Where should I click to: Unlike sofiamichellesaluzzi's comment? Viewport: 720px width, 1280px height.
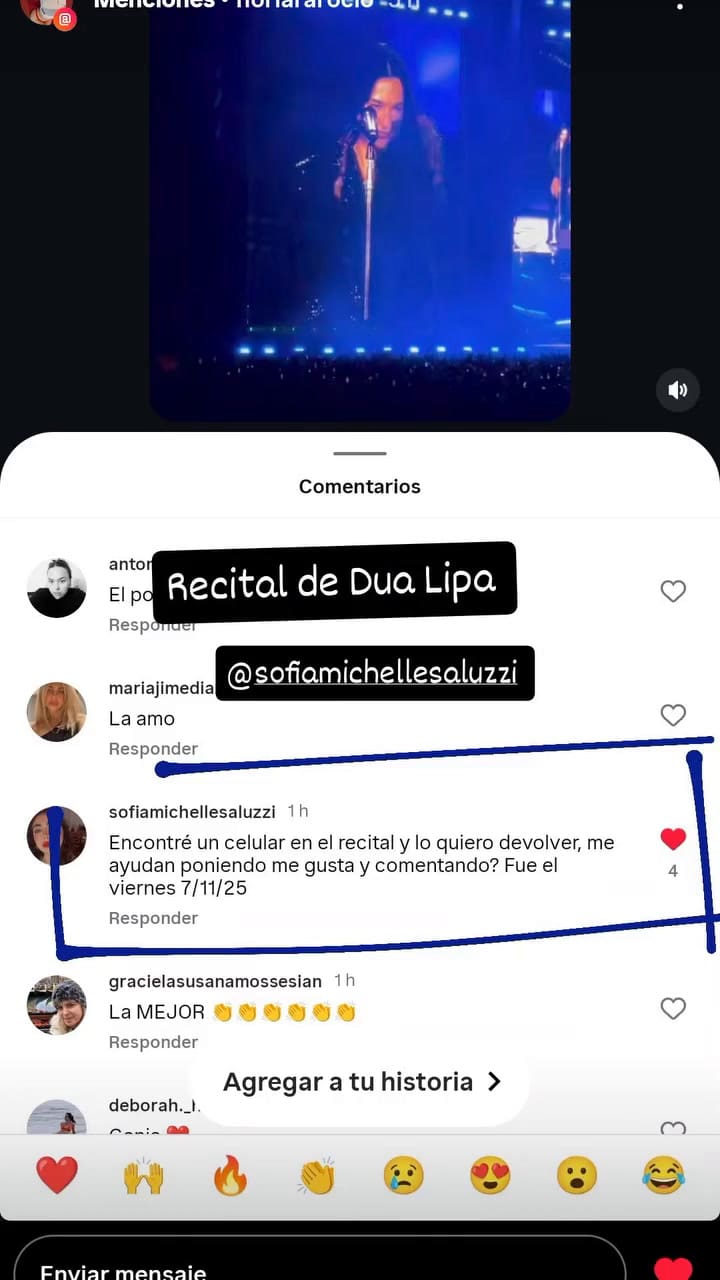(672, 840)
